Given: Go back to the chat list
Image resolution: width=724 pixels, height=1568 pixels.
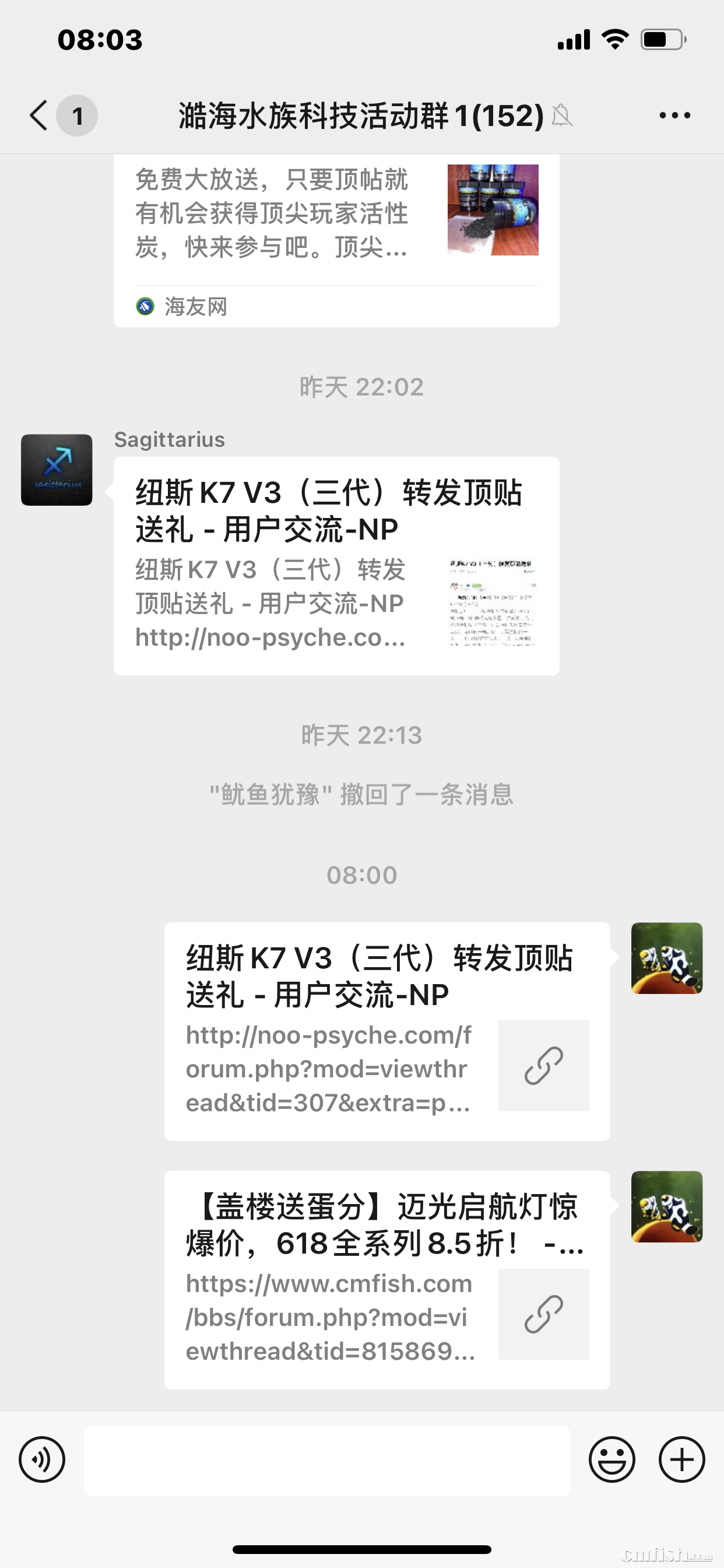Looking at the screenshot, I should (40, 115).
